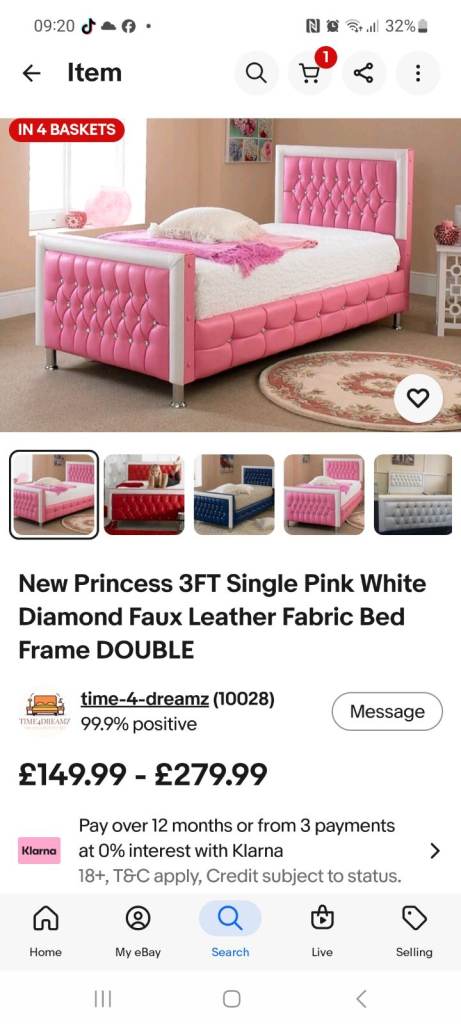
Task: Go to the Home tab
Action: pyautogui.click(x=46, y=931)
